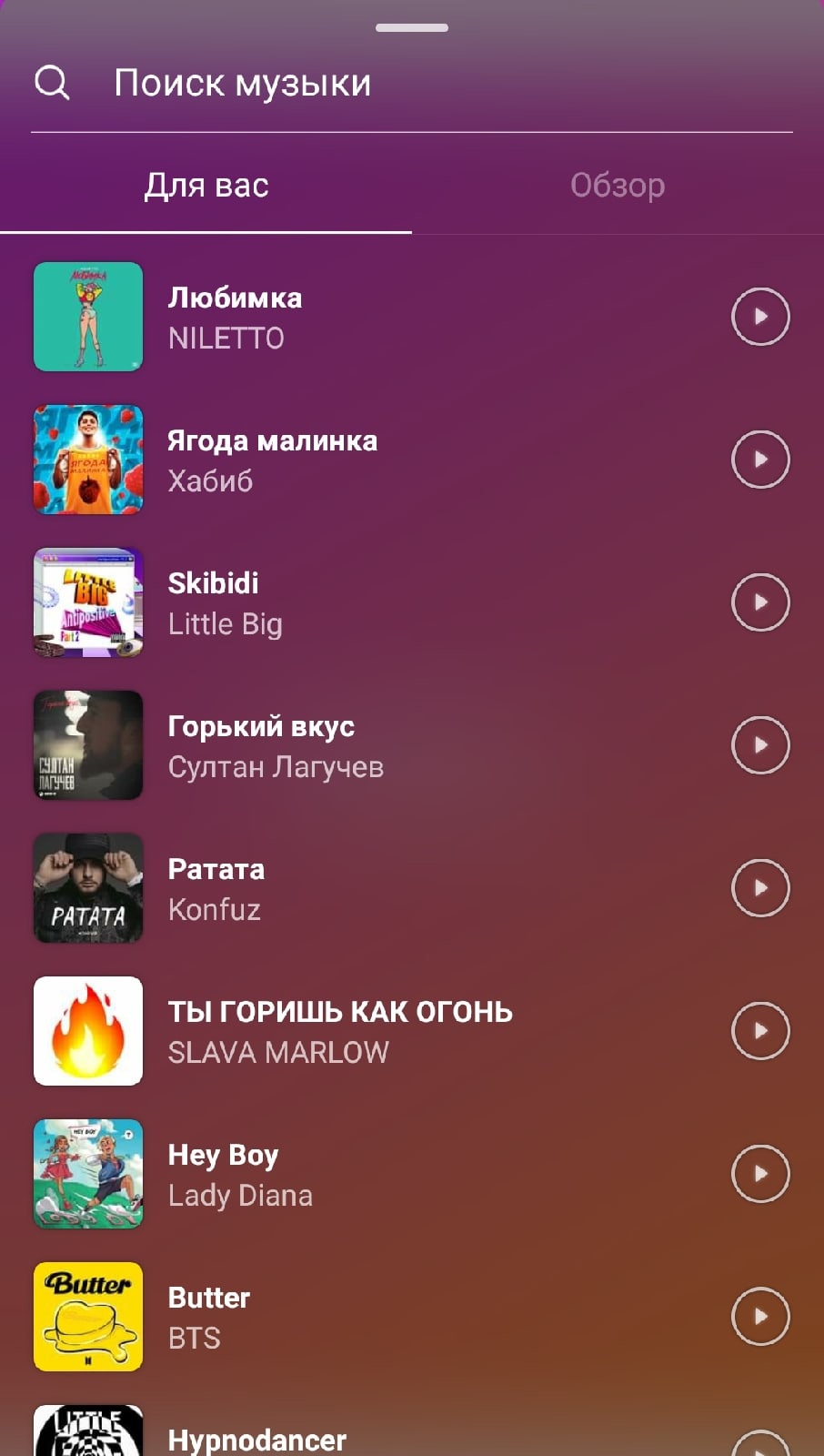824x1456 pixels.
Task: Play ТЫ ГОРИШЬ КАК ОГОНЬ preview
Action: [760, 1031]
